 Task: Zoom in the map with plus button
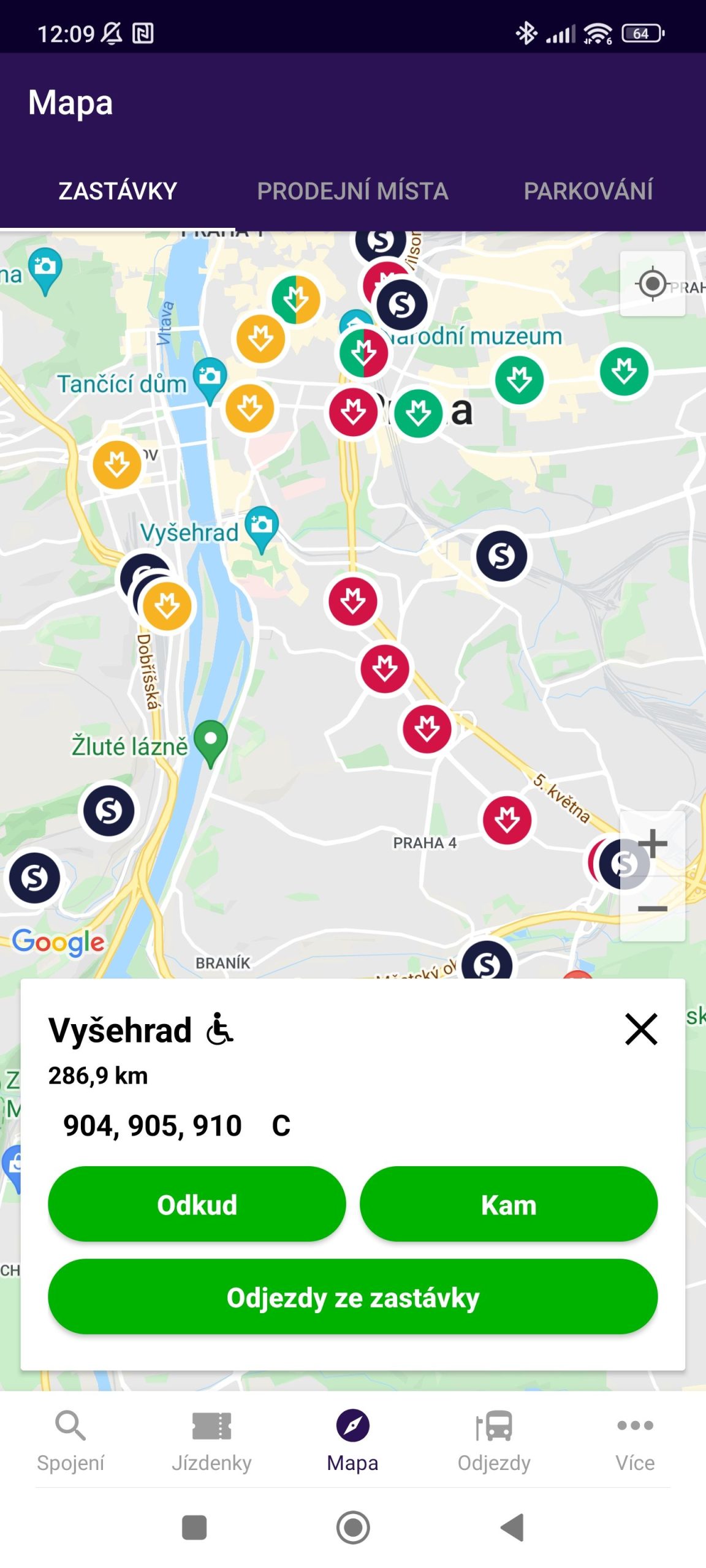click(x=653, y=843)
